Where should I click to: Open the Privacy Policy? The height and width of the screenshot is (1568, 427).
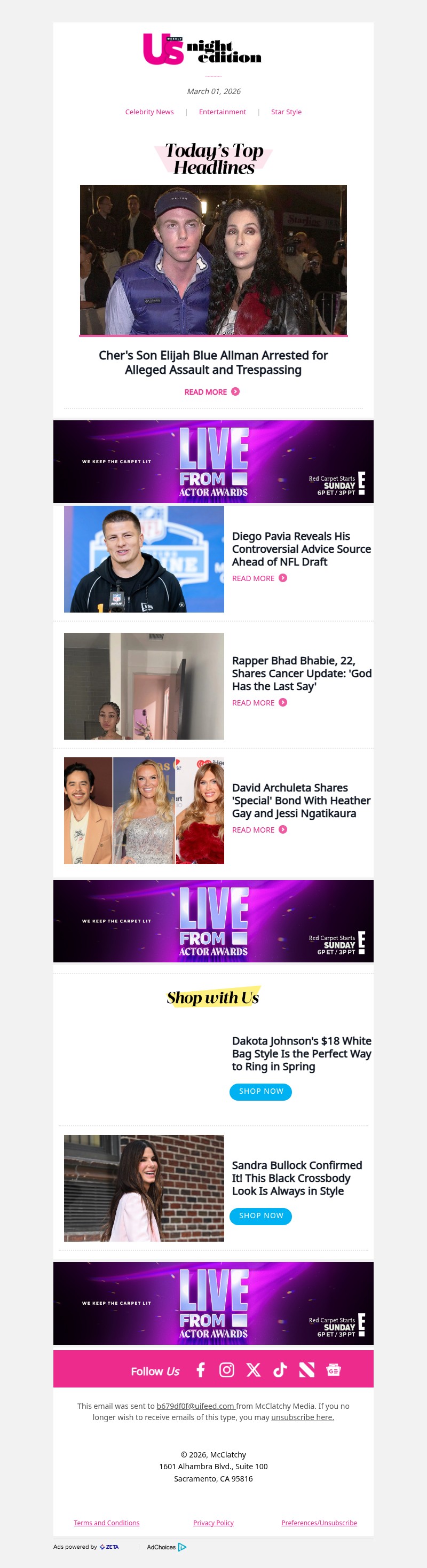tap(213, 1523)
